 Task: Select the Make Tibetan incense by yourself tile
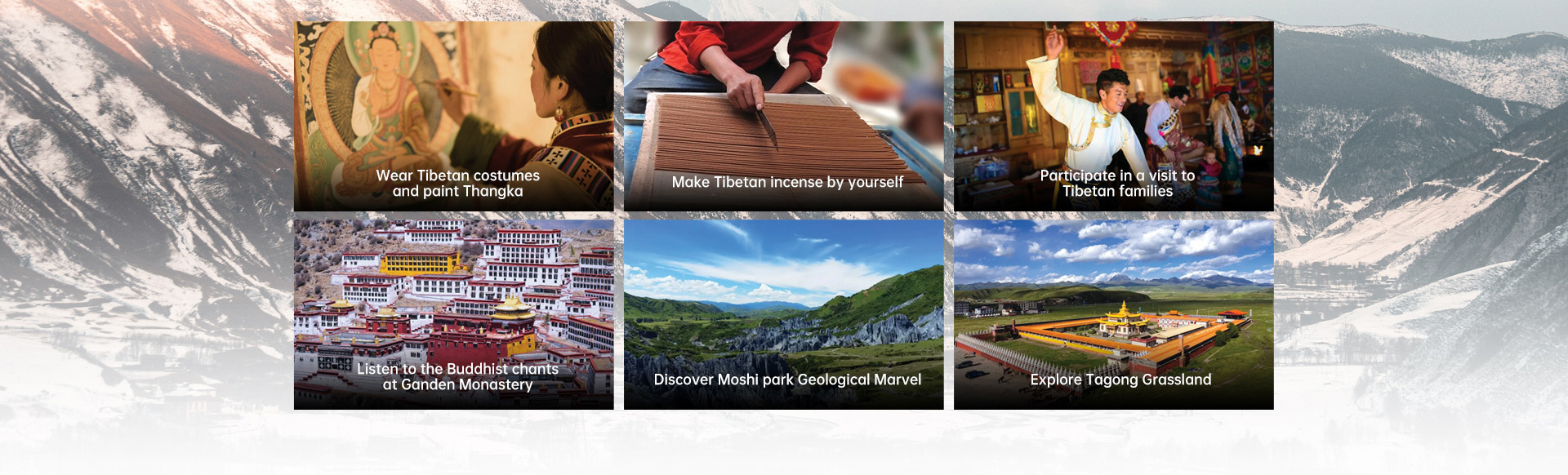point(783,117)
